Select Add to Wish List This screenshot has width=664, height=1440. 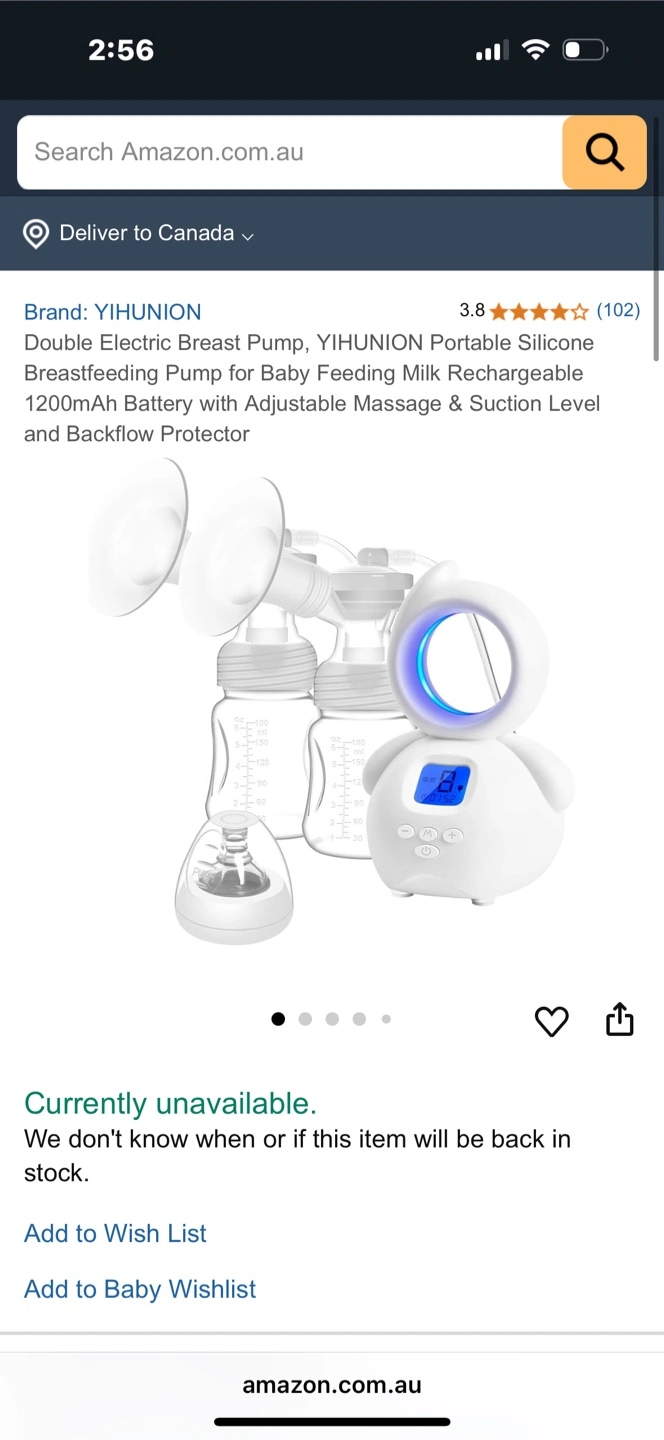tap(115, 1233)
